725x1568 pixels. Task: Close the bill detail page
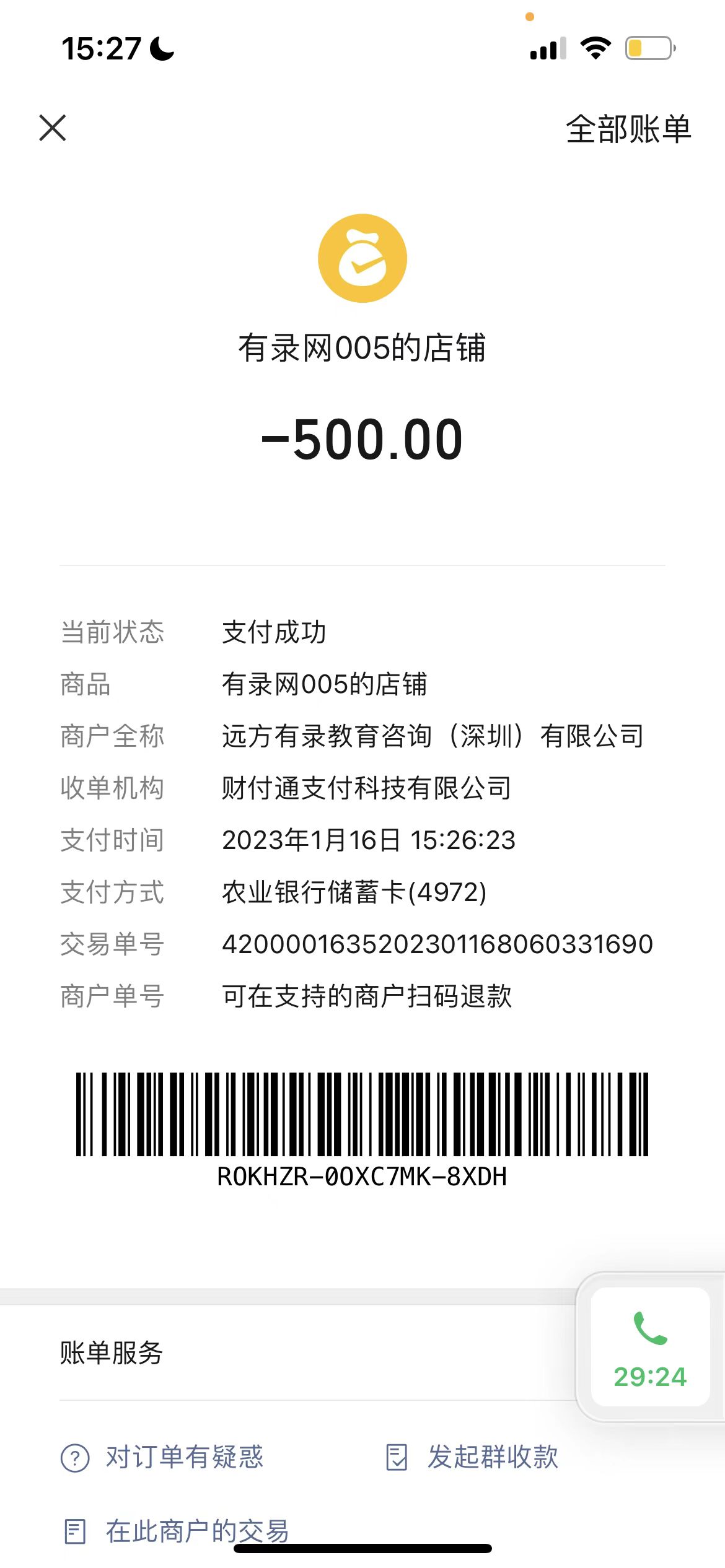pyautogui.click(x=53, y=128)
